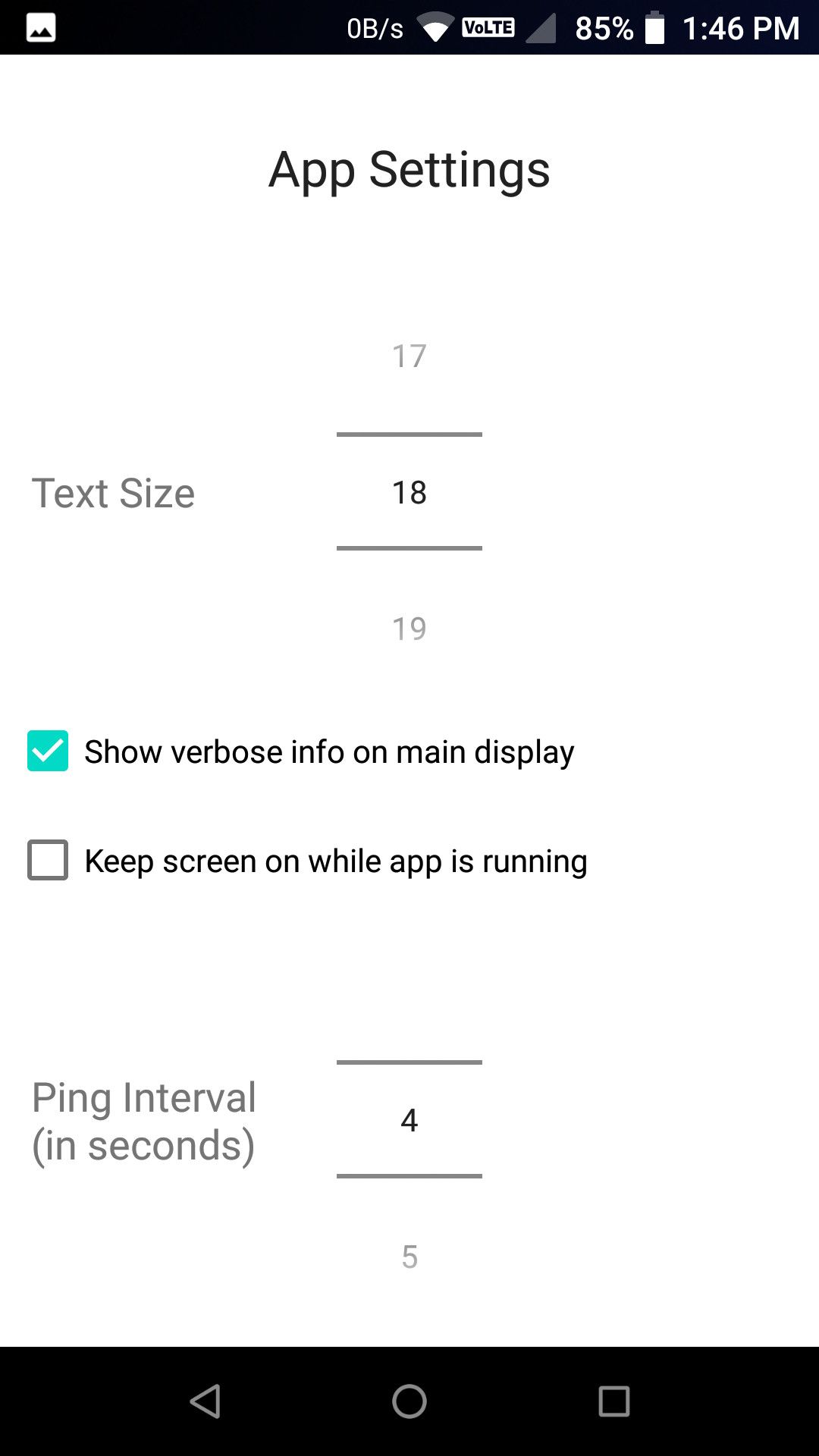Screen dimensions: 819x1456
Task: Tap the data speed indicator showing 0B/s
Action: [375, 28]
